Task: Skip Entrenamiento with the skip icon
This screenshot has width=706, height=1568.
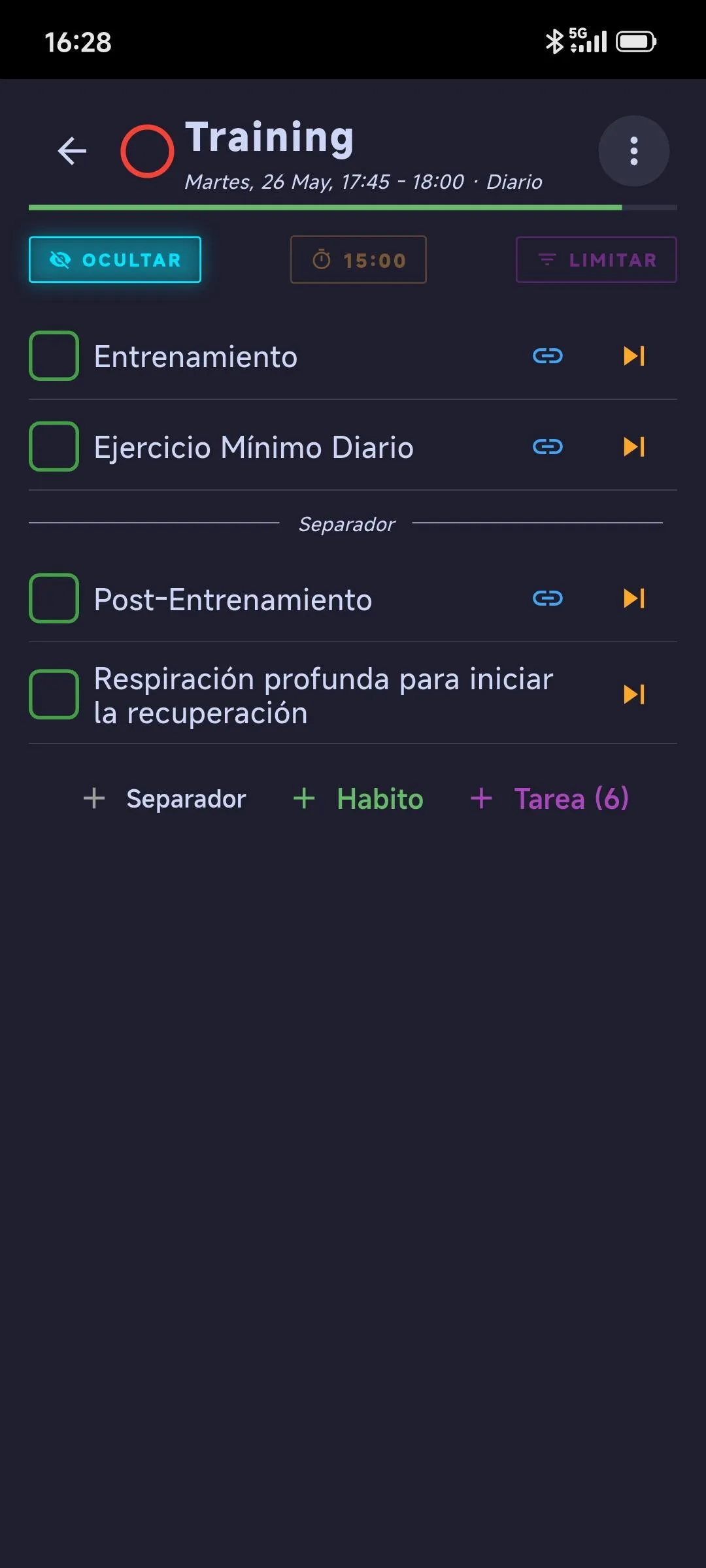Action: (x=634, y=356)
